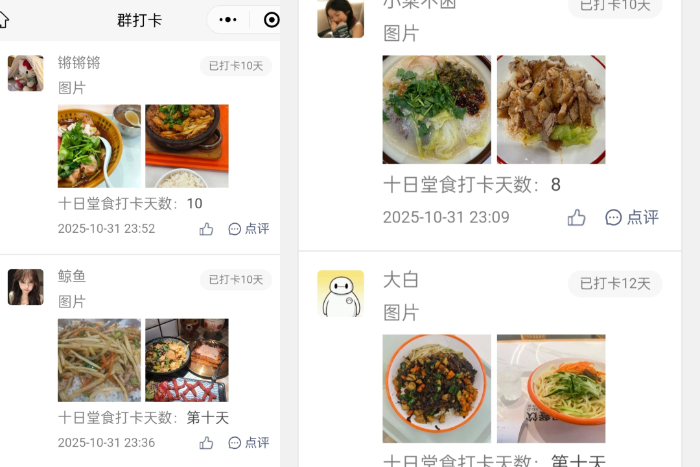The height and width of the screenshot is (467, 700).
Task: Open 大白's profile avatar
Action: [x=340, y=294]
